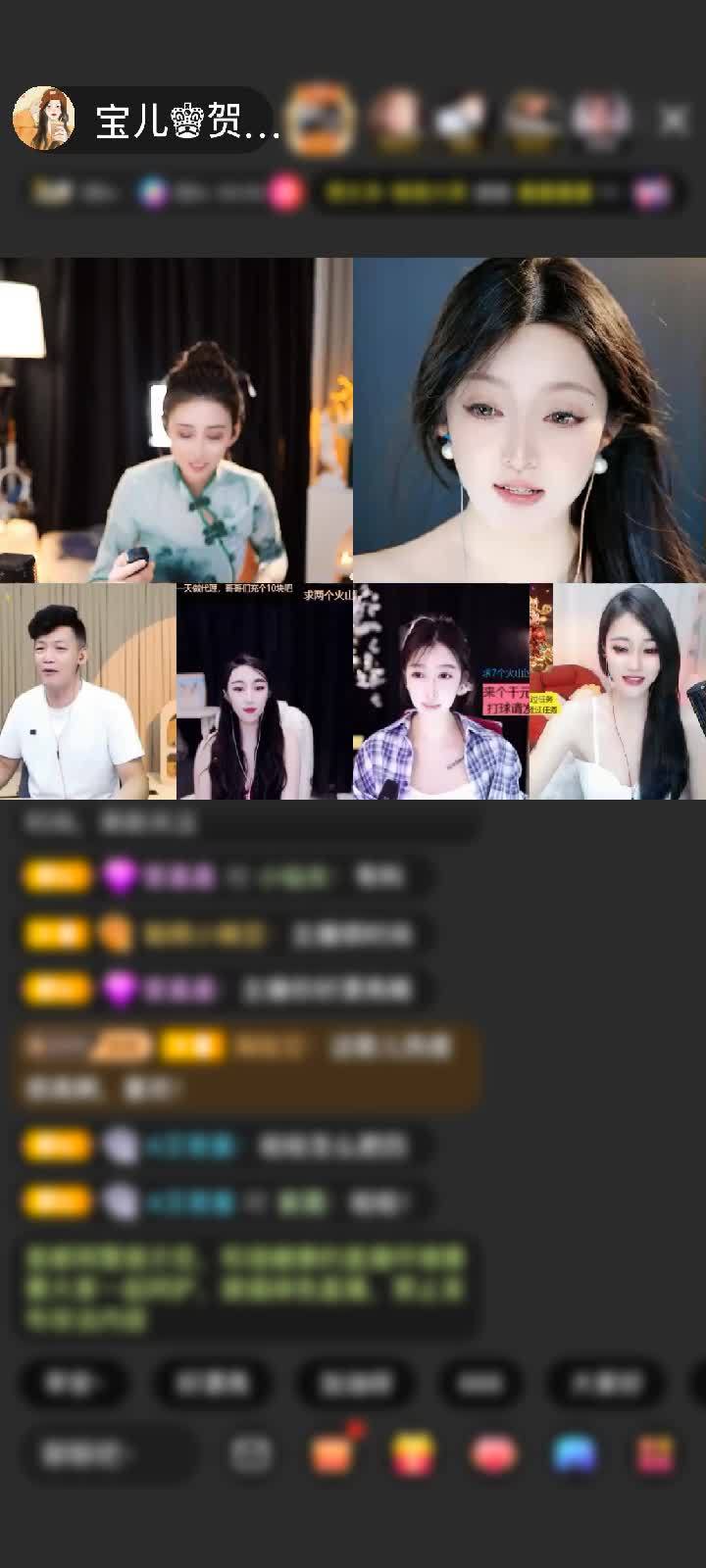Select the first quick reply chip

tap(71, 1382)
